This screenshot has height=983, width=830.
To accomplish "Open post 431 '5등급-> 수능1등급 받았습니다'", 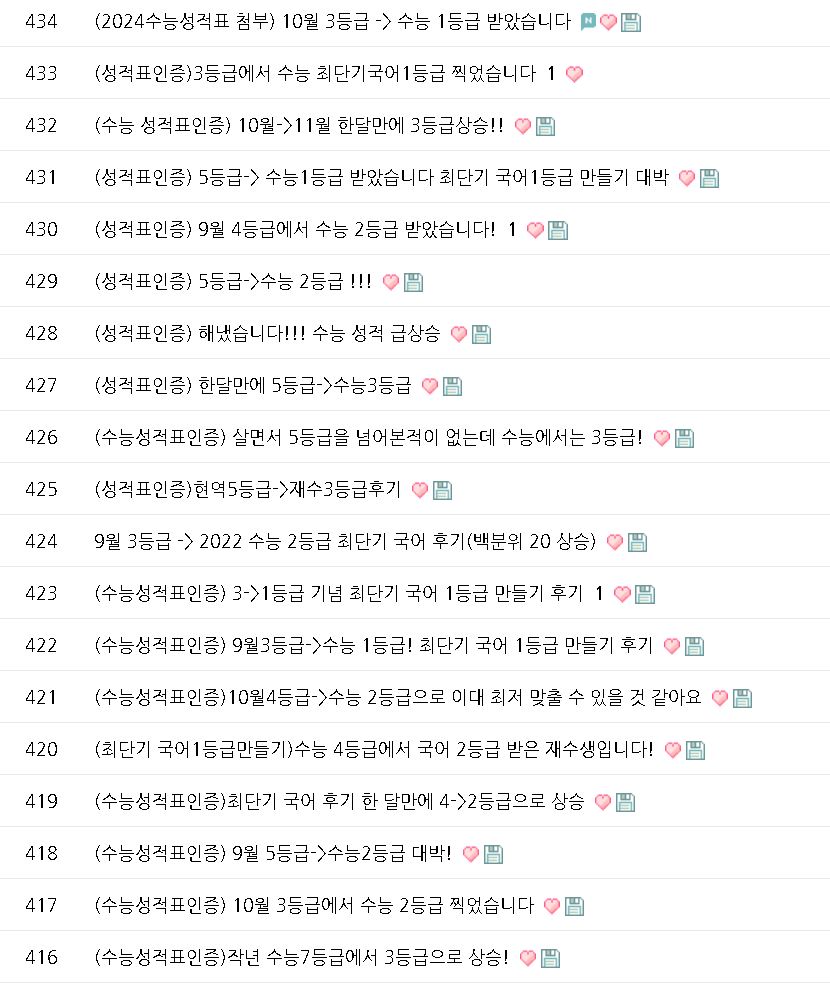I will pyautogui.click(x=380, y=178).
